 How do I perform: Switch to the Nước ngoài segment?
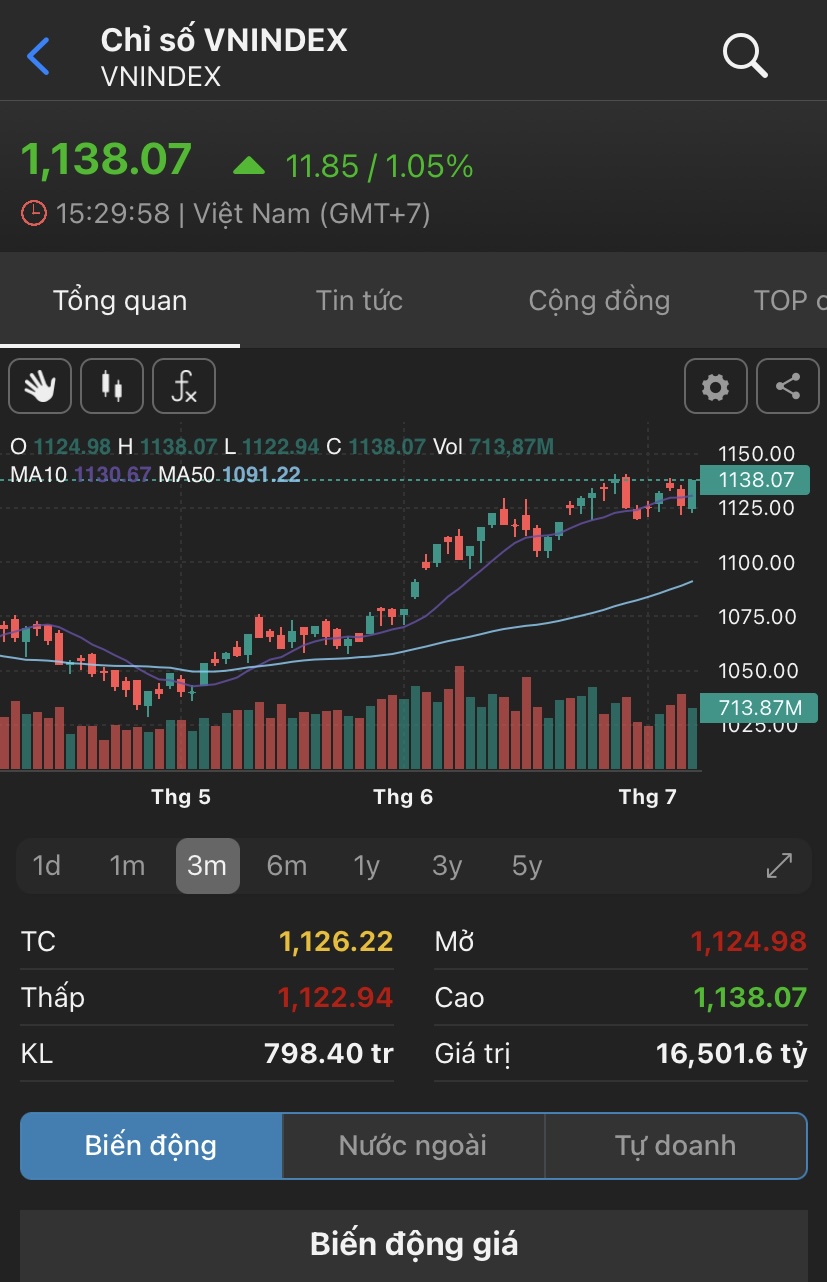(413, 1145)
